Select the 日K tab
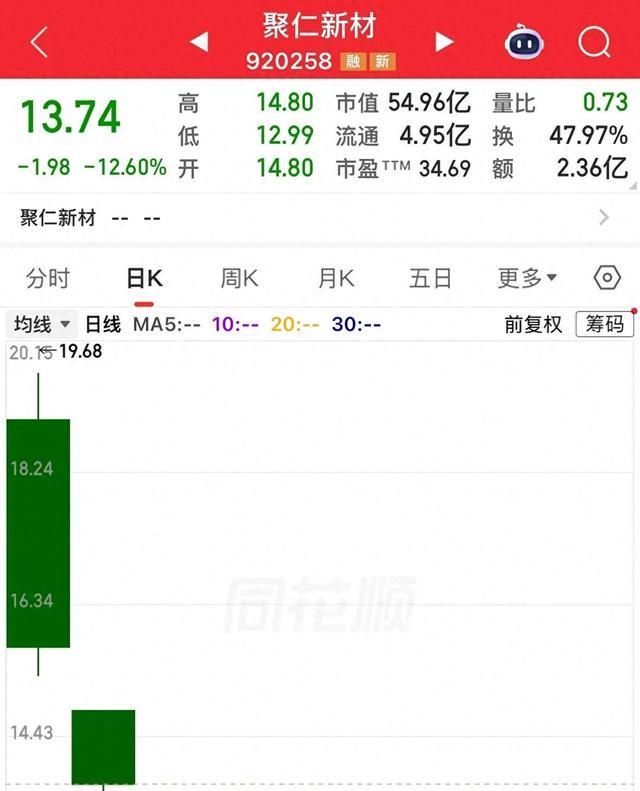Image resolution: width=640 pixels, height=791 pixels. coord(144,278)
